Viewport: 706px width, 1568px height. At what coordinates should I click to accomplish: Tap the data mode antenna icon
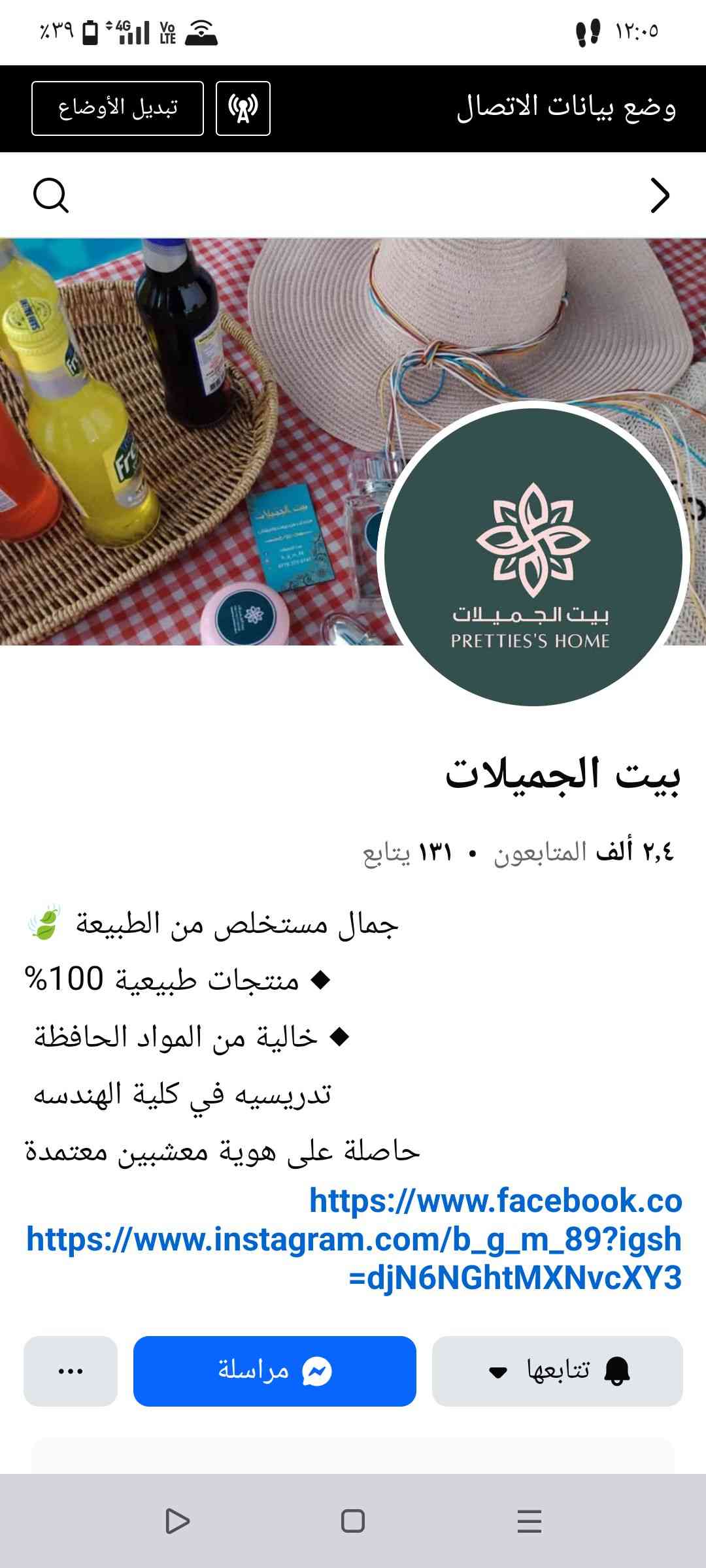pos(243,108)
